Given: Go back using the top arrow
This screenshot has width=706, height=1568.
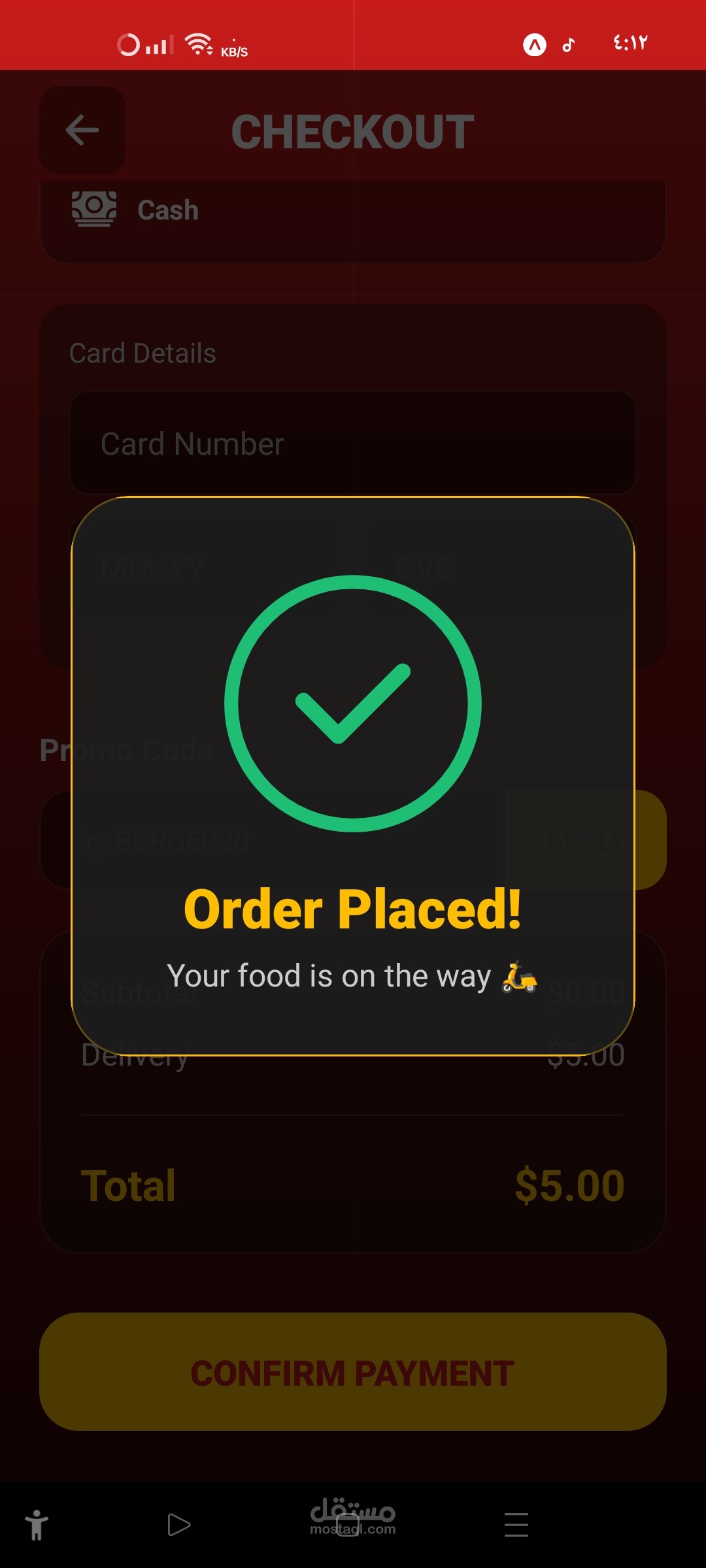Looking at the screenshot, I should [x=82, y=130].
